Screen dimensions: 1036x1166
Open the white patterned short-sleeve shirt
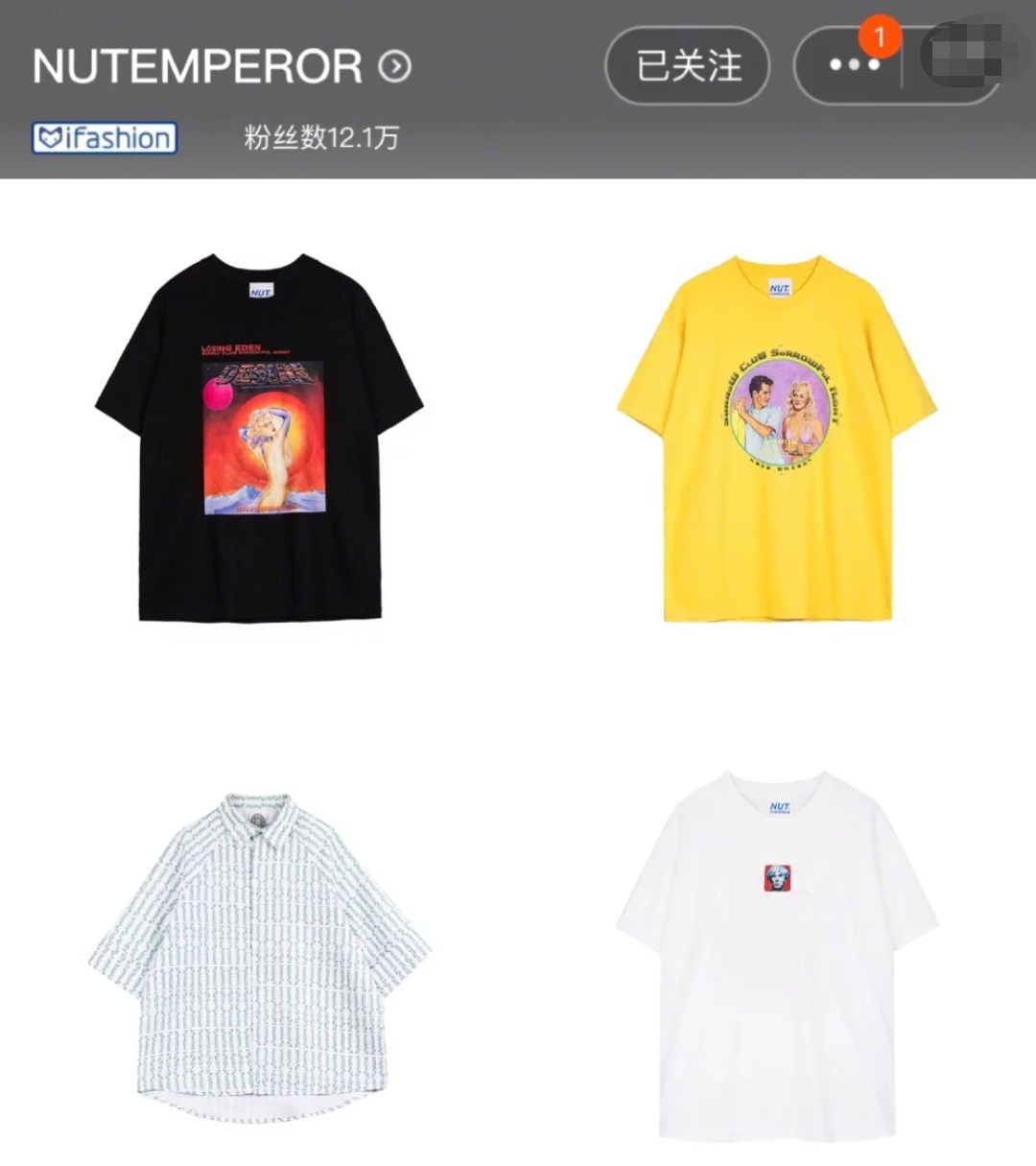259,955
